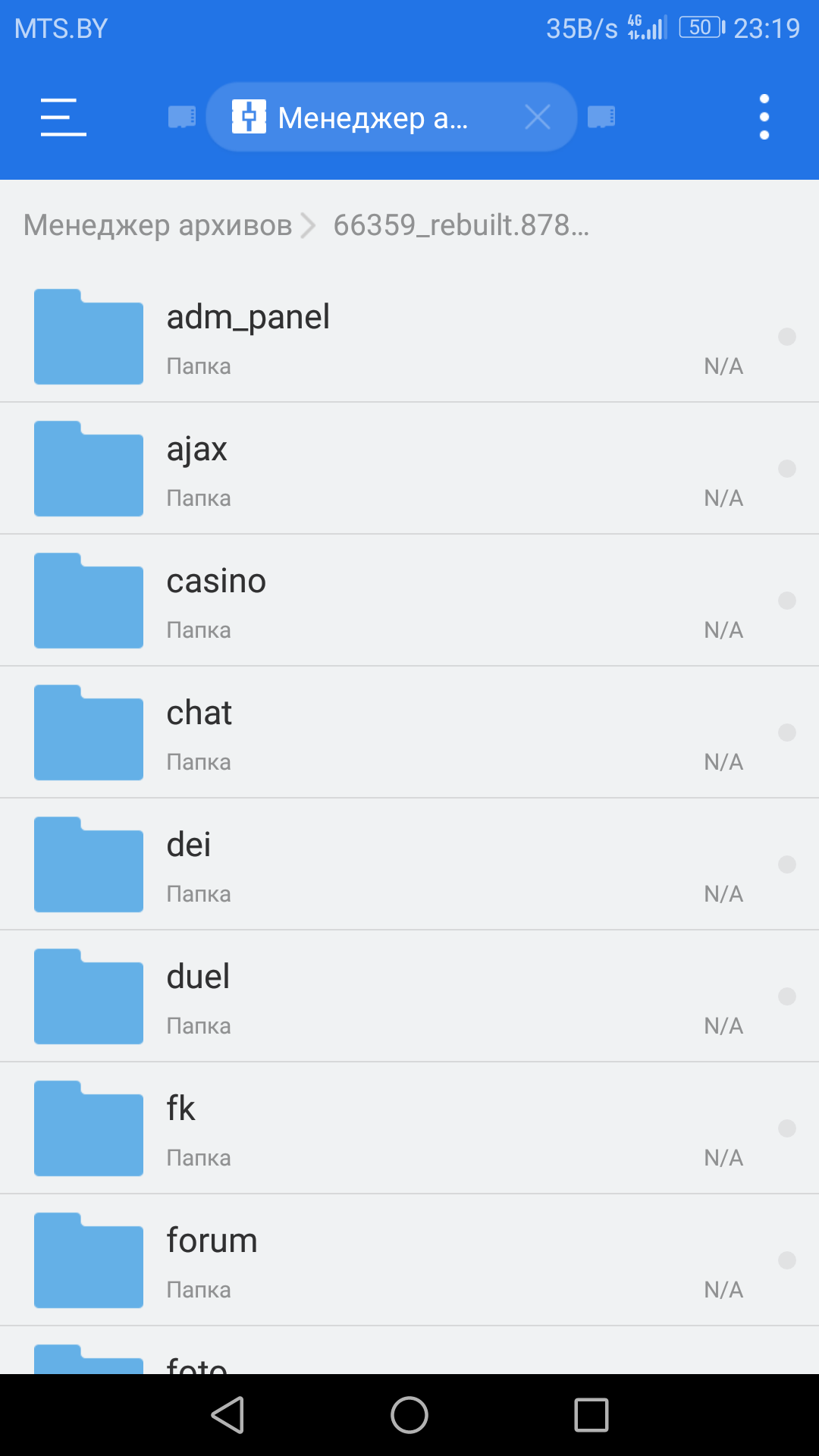
Task: Open the hamburger drawer menu
Action: click(x=63, y=118)
